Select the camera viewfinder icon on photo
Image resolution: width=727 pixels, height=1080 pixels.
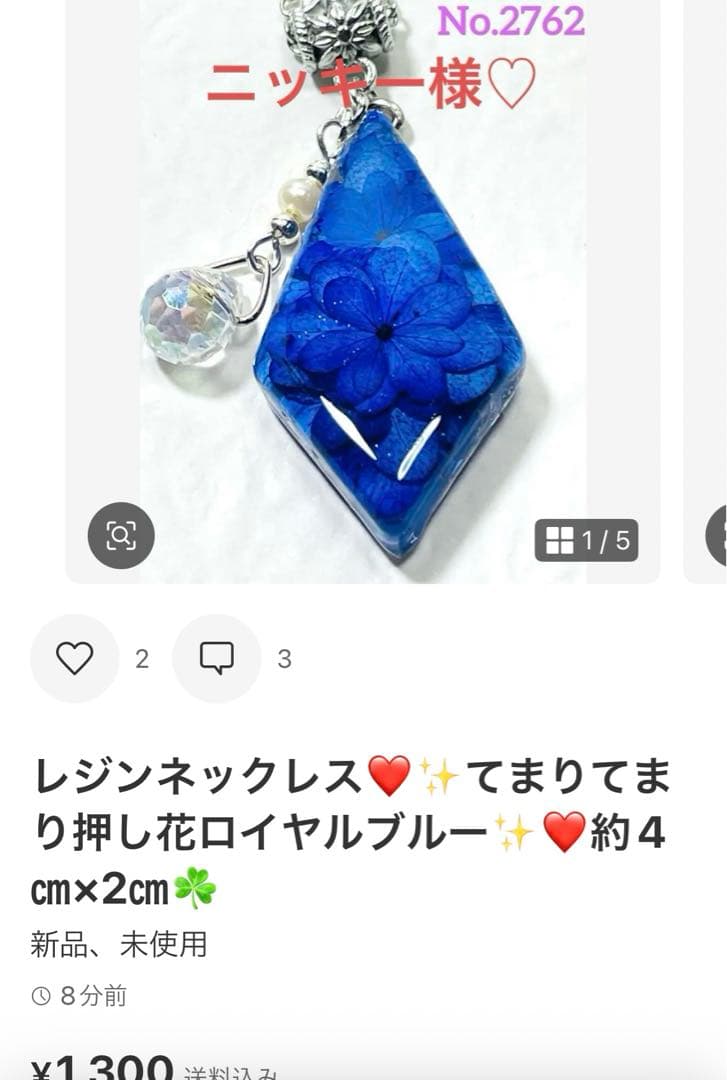click(x=122, y=538)
